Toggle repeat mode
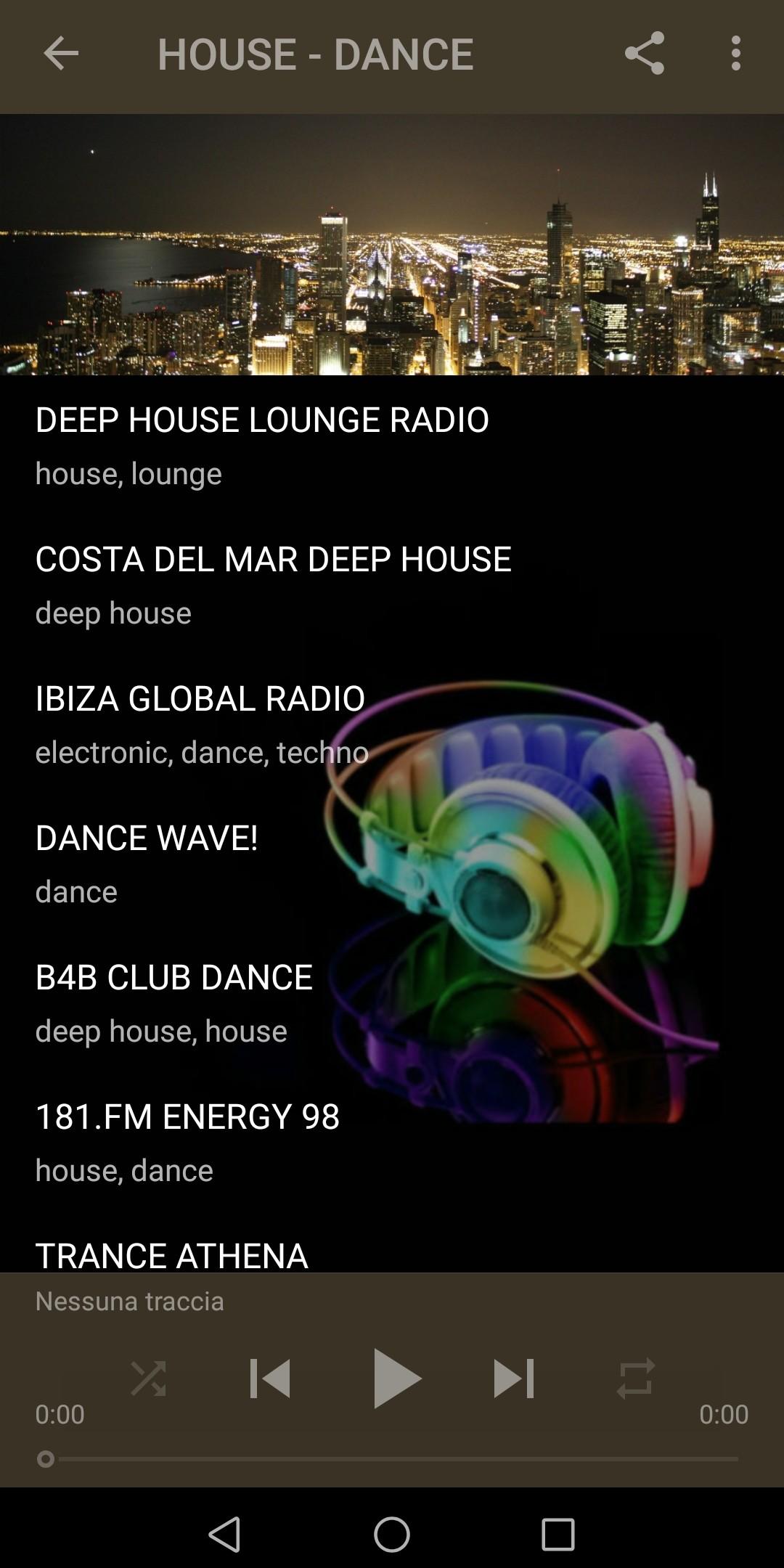 tap(636, 1379)
